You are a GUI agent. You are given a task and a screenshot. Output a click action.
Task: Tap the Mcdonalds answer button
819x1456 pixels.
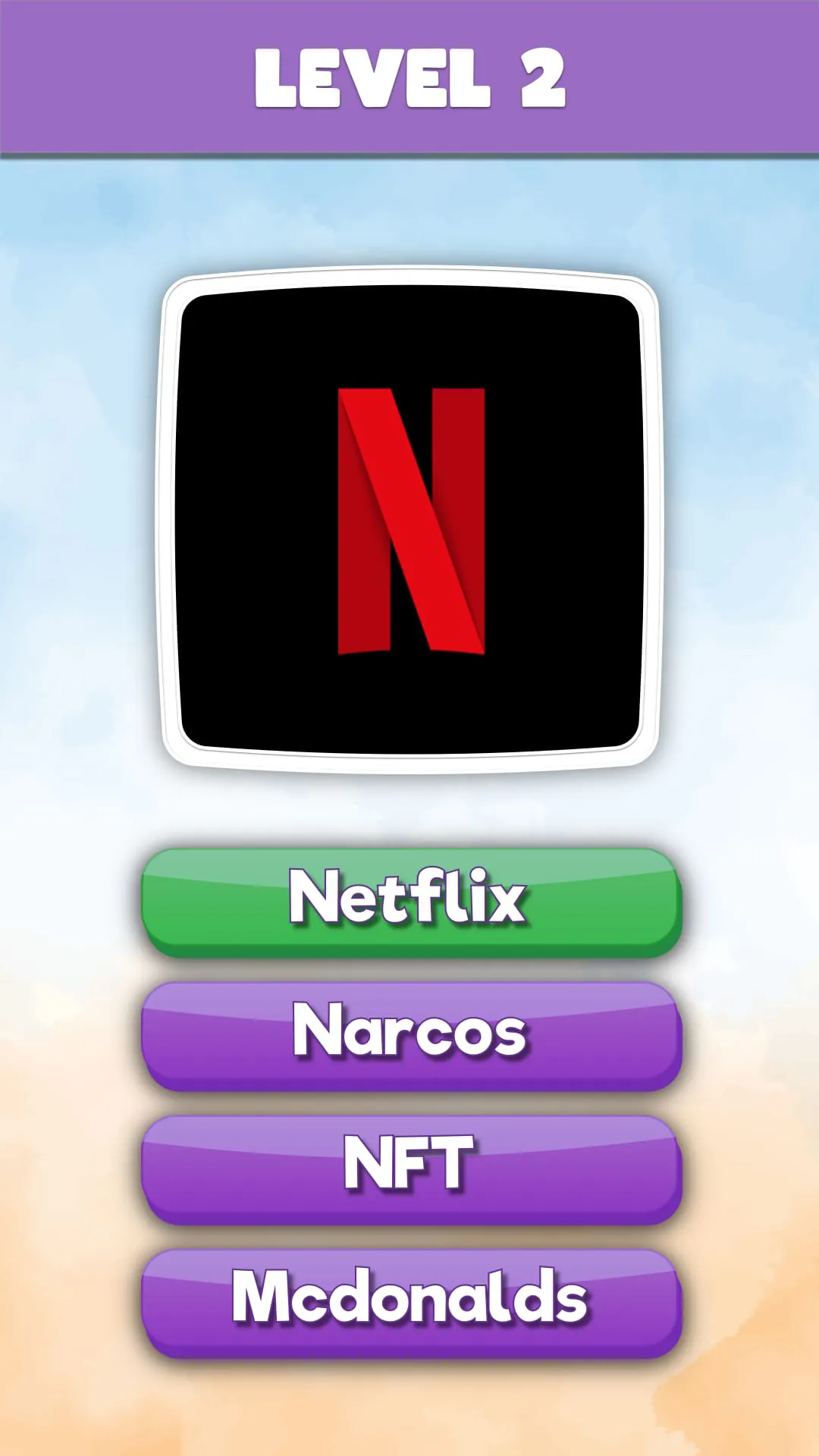tap(411, 1301)
